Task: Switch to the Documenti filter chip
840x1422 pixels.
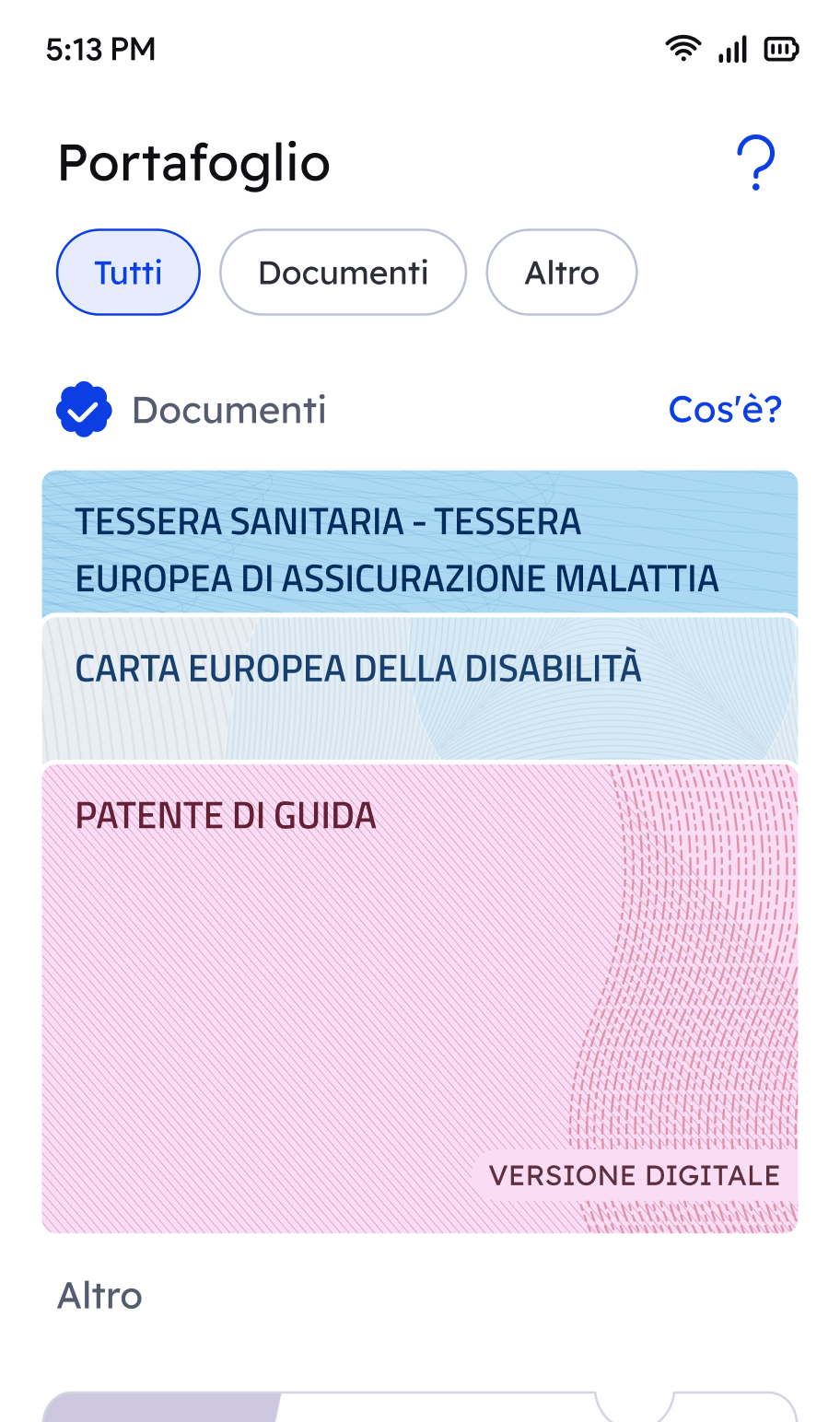Action: pyautogui.click(x=343, y=273)
